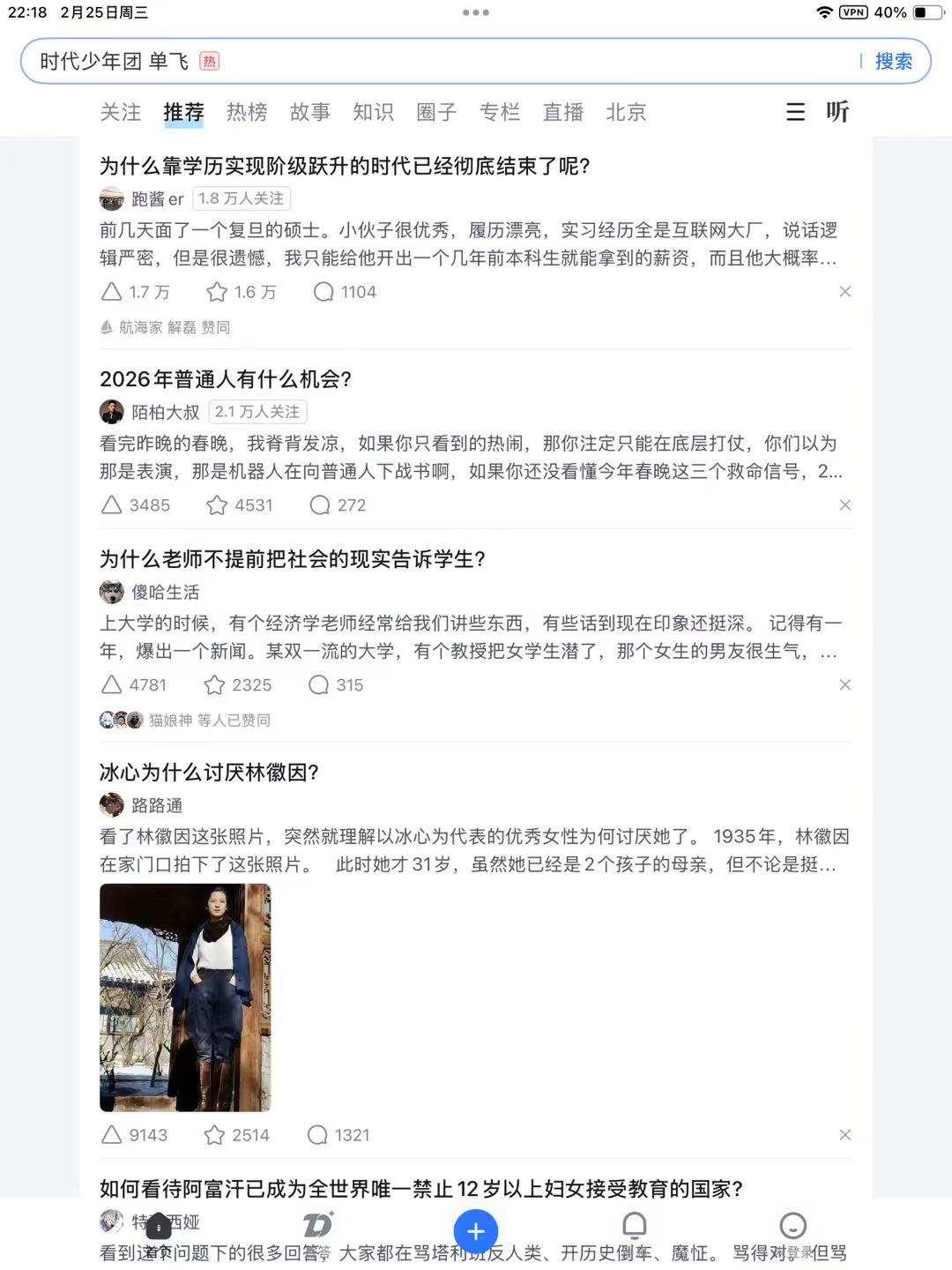Open your profile from the bottom face icon
This screenshot has height=1270, width=952.
(792, 1226)
